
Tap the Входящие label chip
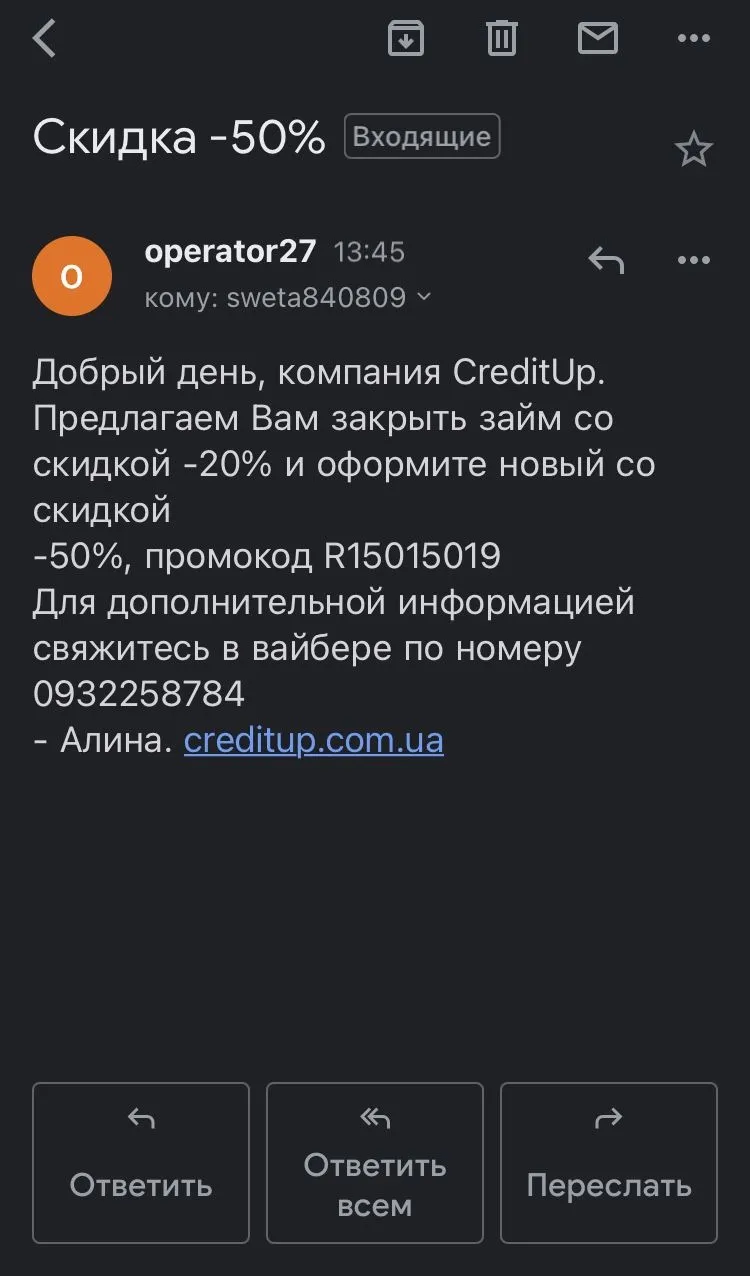(x=422, y=137)
